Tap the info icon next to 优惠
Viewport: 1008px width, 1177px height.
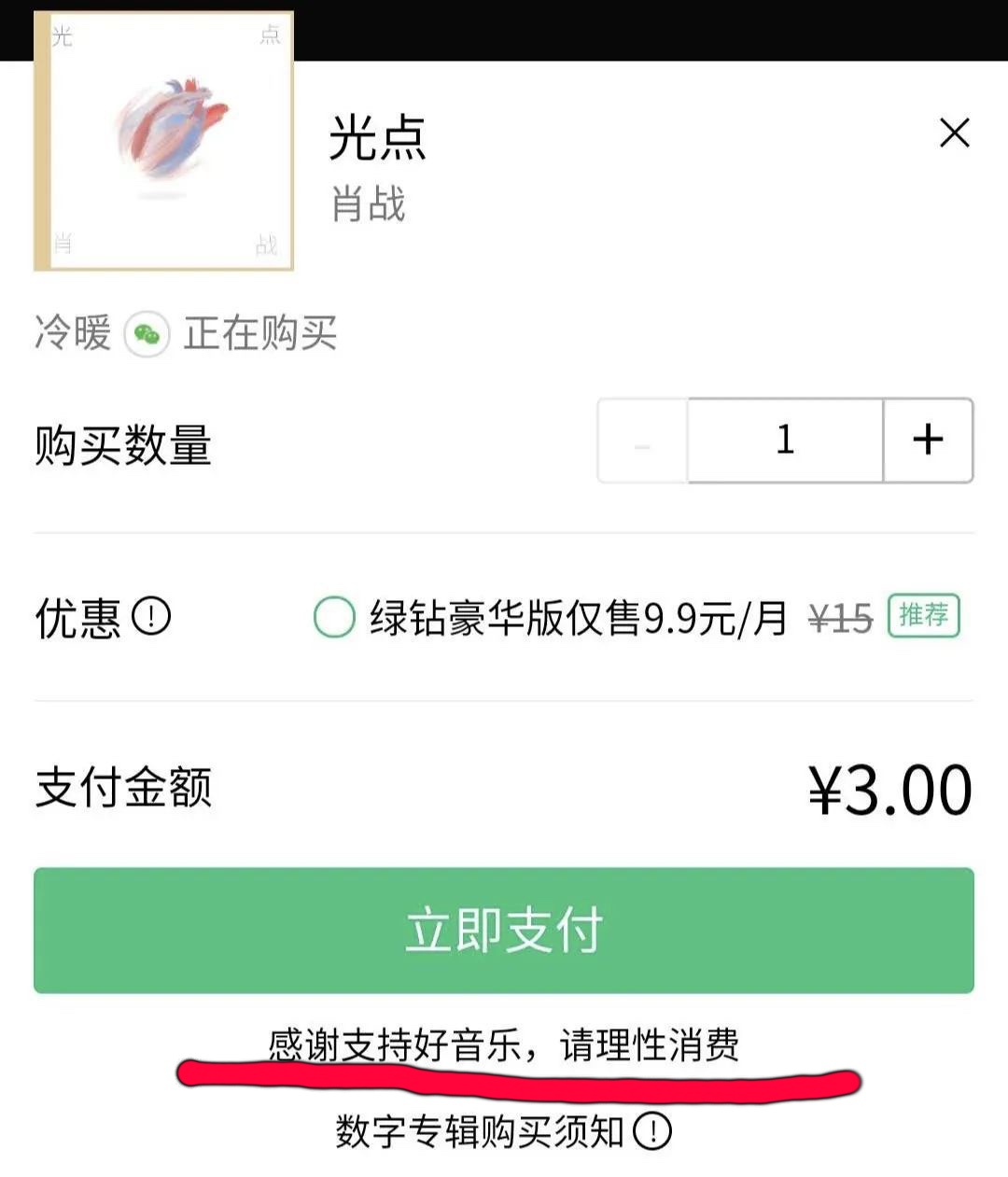(x=149, y=616)
